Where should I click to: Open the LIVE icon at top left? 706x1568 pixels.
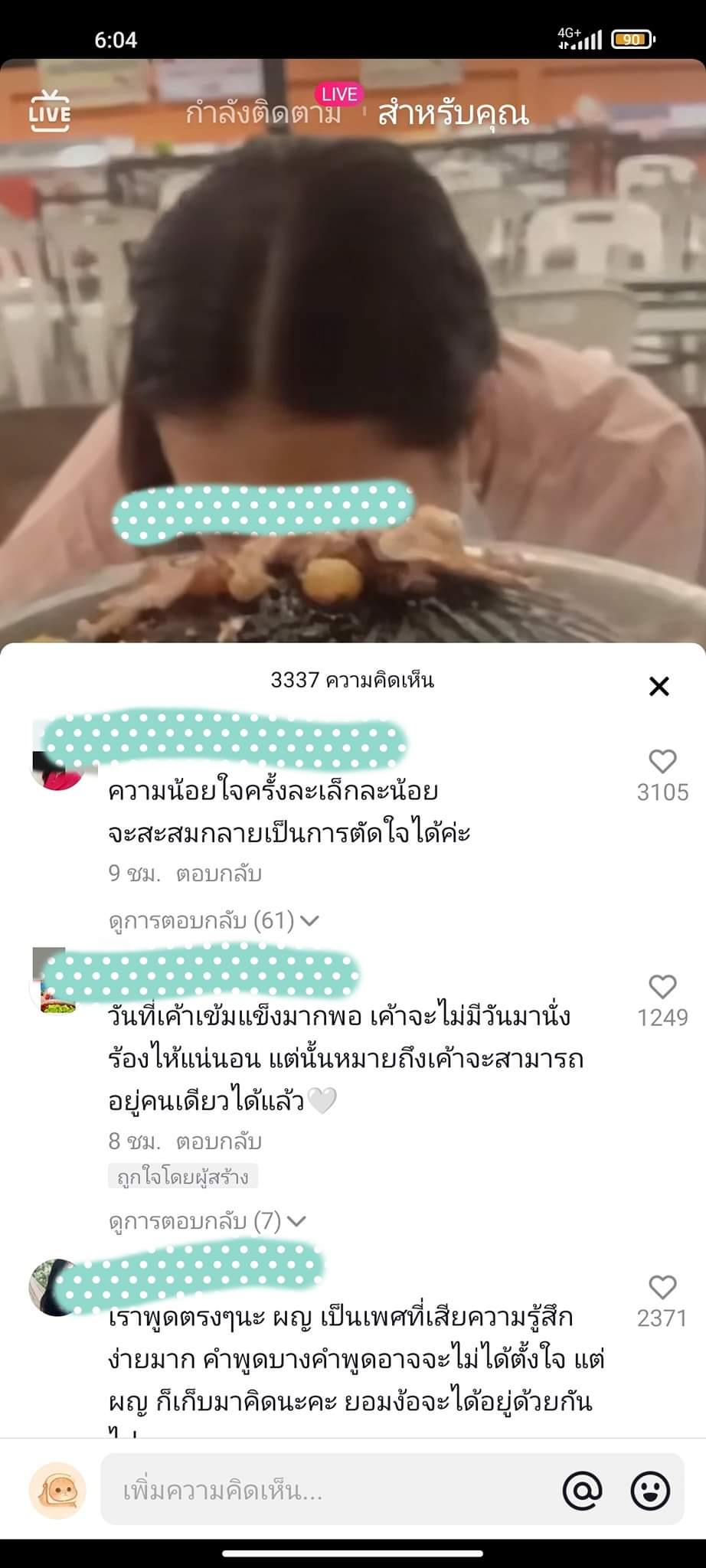[x=50, y=112]
